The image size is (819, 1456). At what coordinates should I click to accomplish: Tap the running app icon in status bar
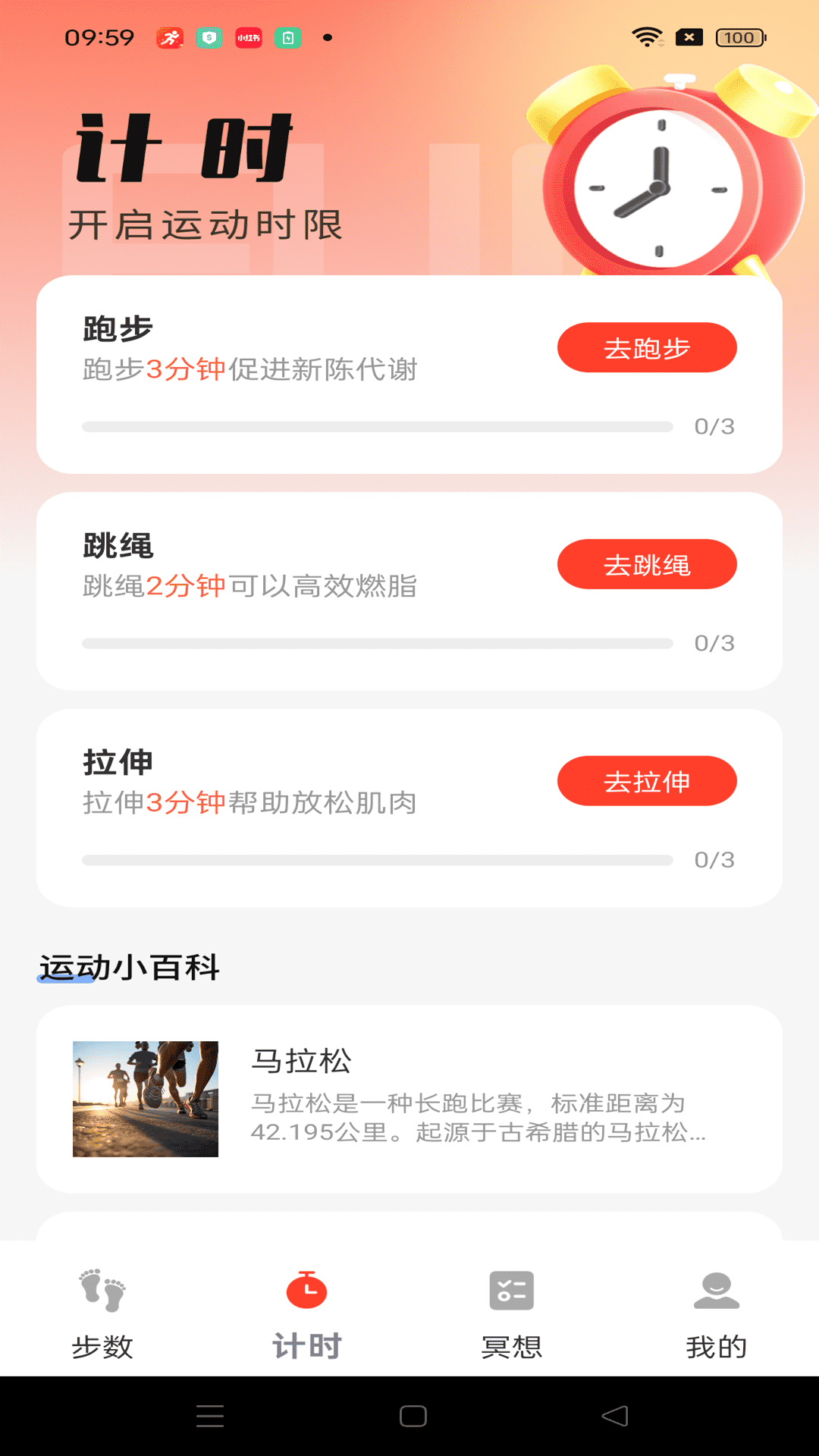171,36
